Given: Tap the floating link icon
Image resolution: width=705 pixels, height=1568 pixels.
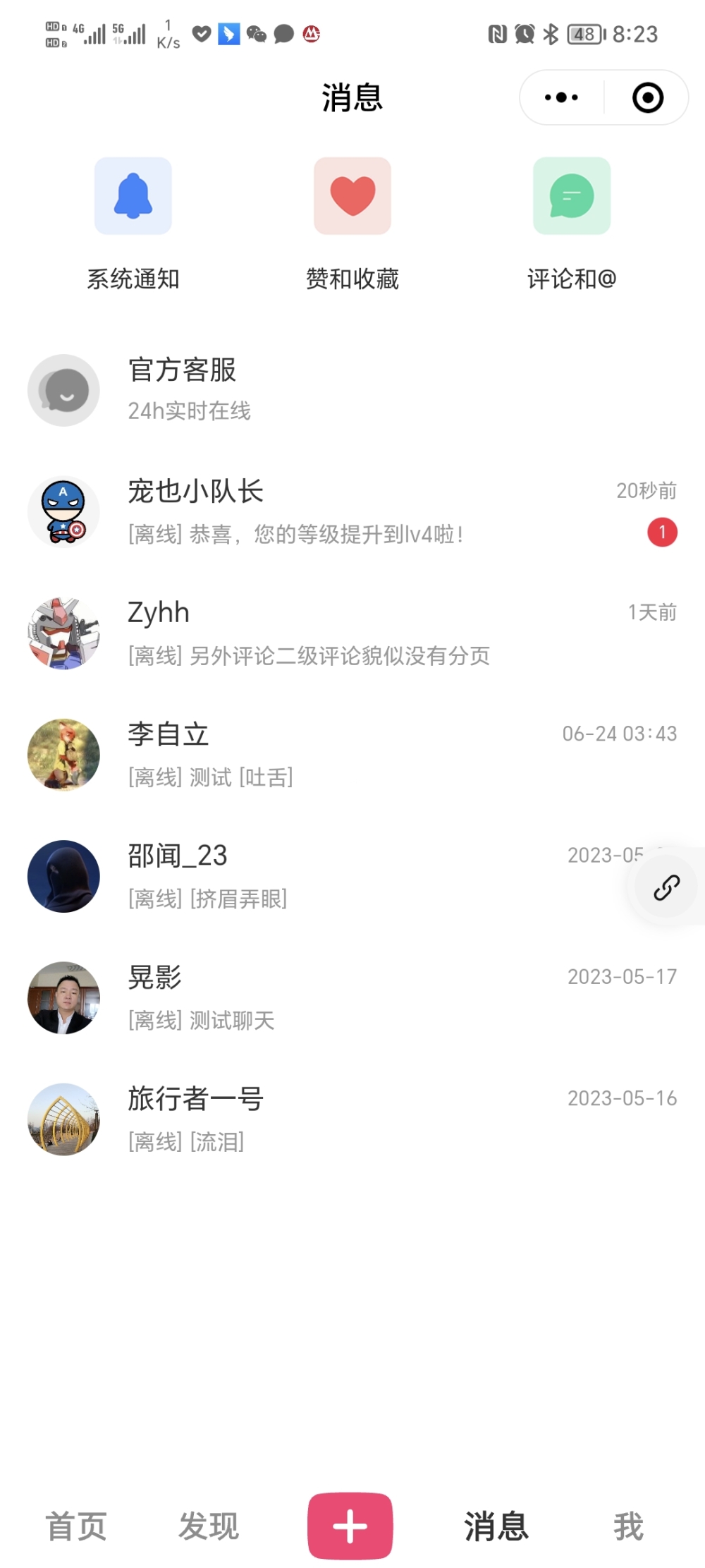Looking at the screenshot, I should coord(666,887).
